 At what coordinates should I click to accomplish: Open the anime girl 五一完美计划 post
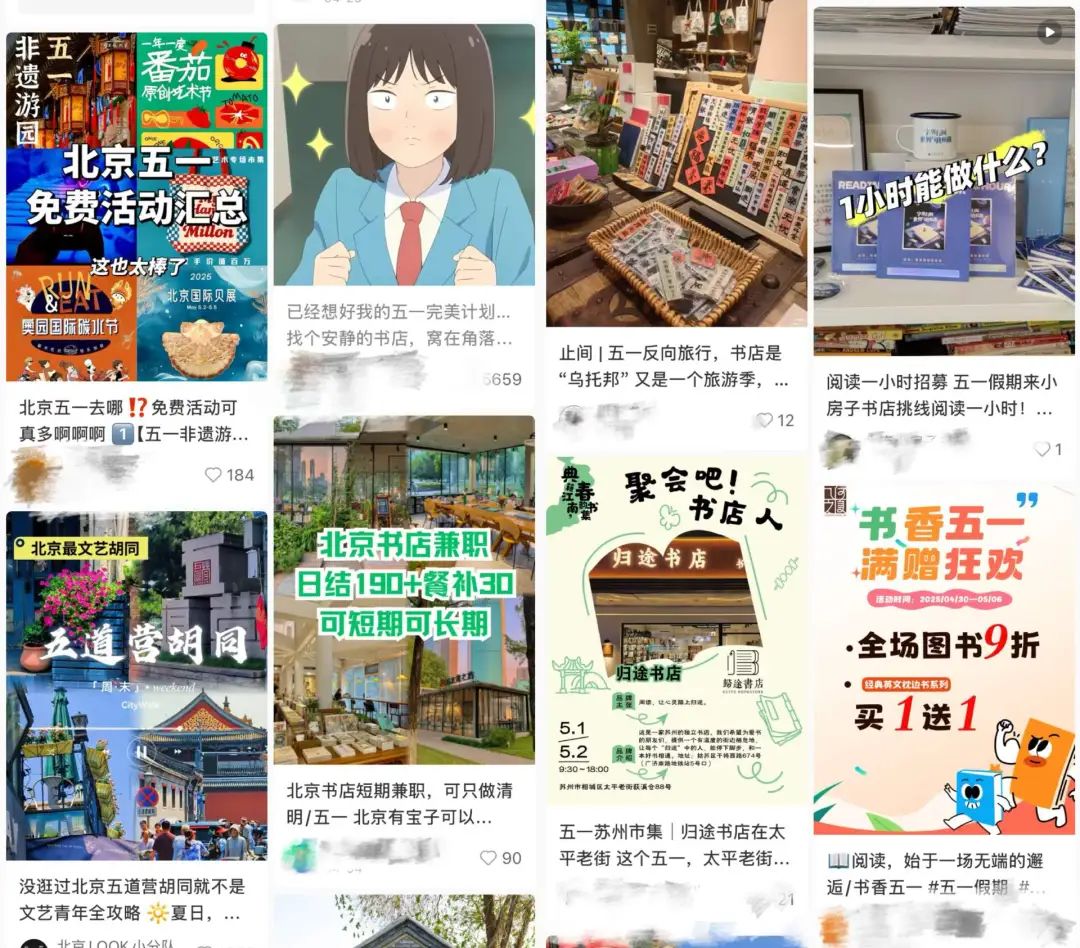pyautogui.click(x=404, y=155)
